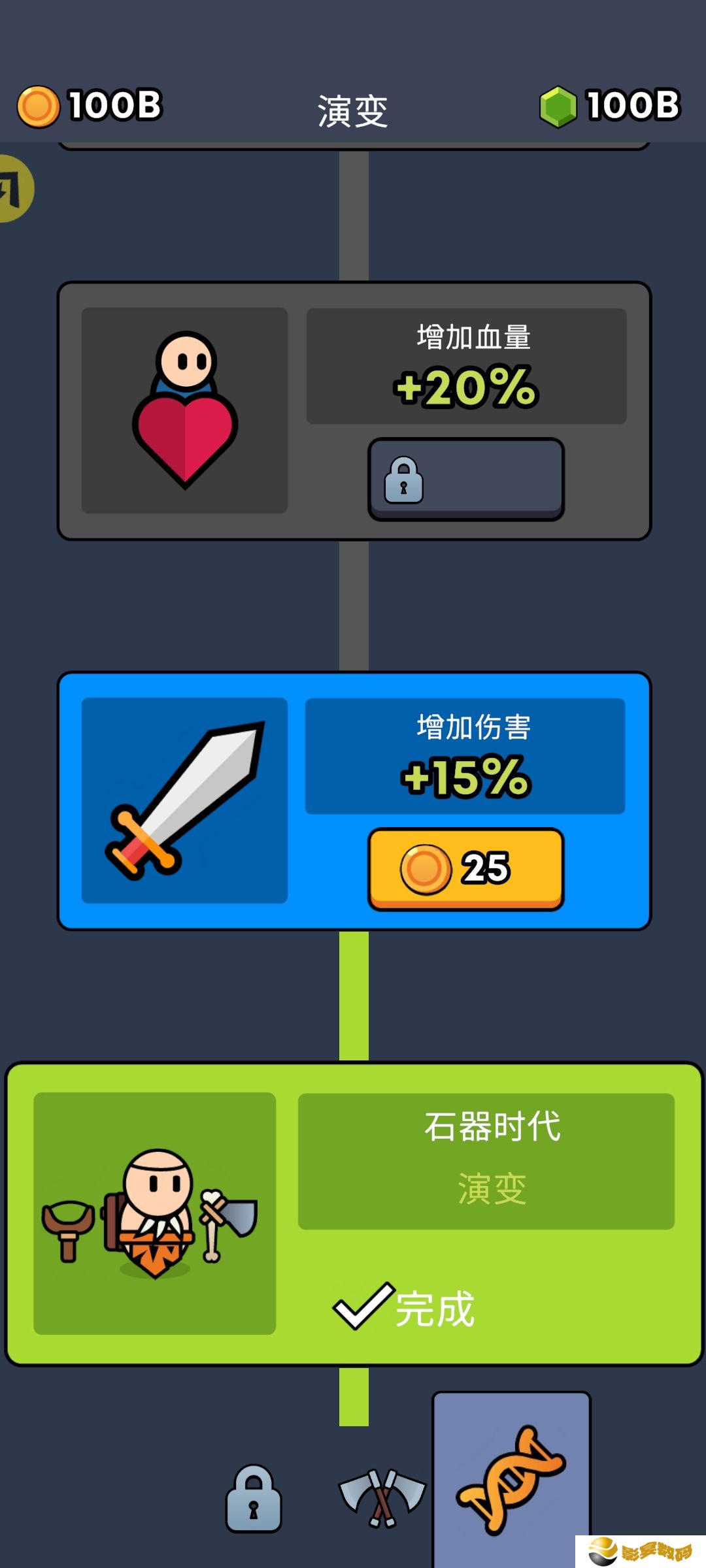
Task: Tap the locked tab in the bottom bar
Action: [254, 1498]
